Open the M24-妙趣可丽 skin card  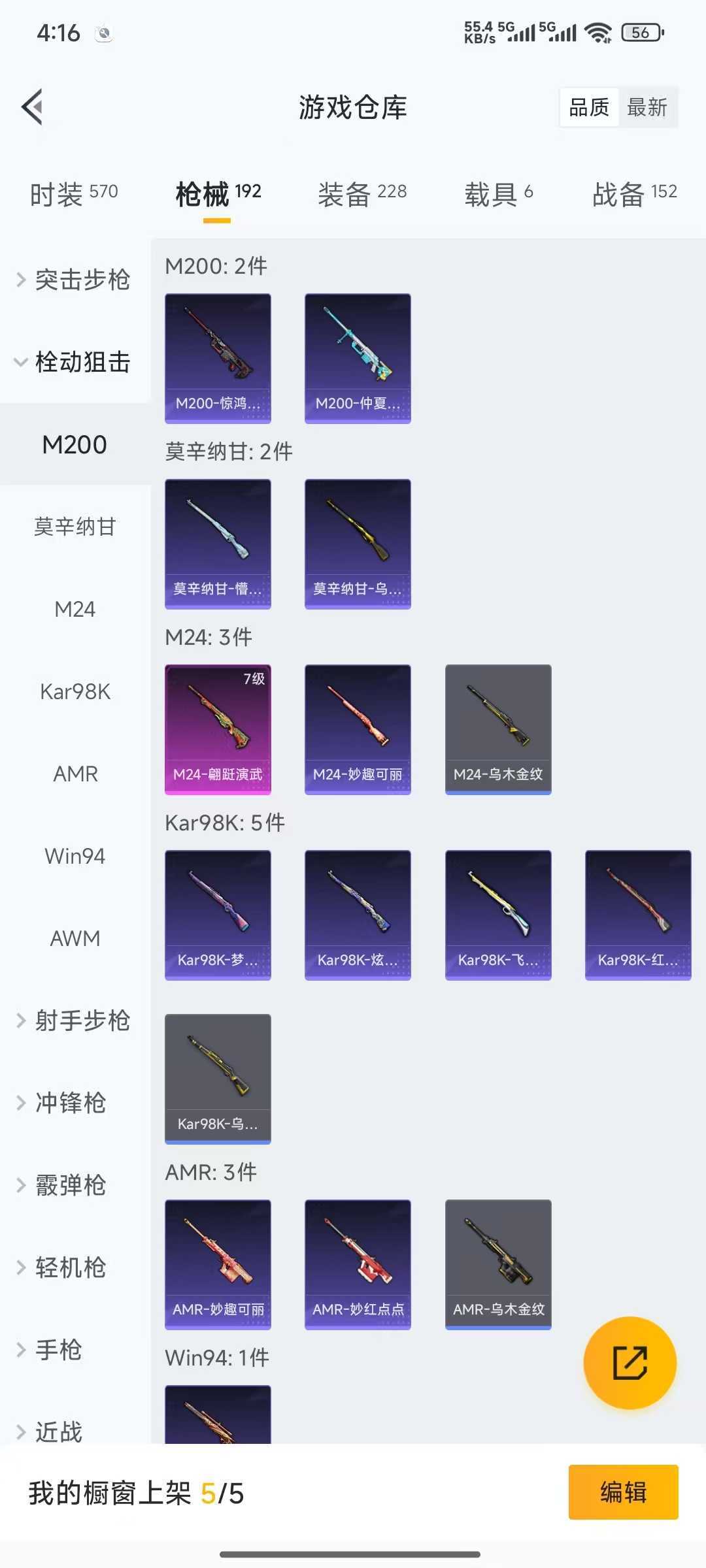(x=358, y=729)
